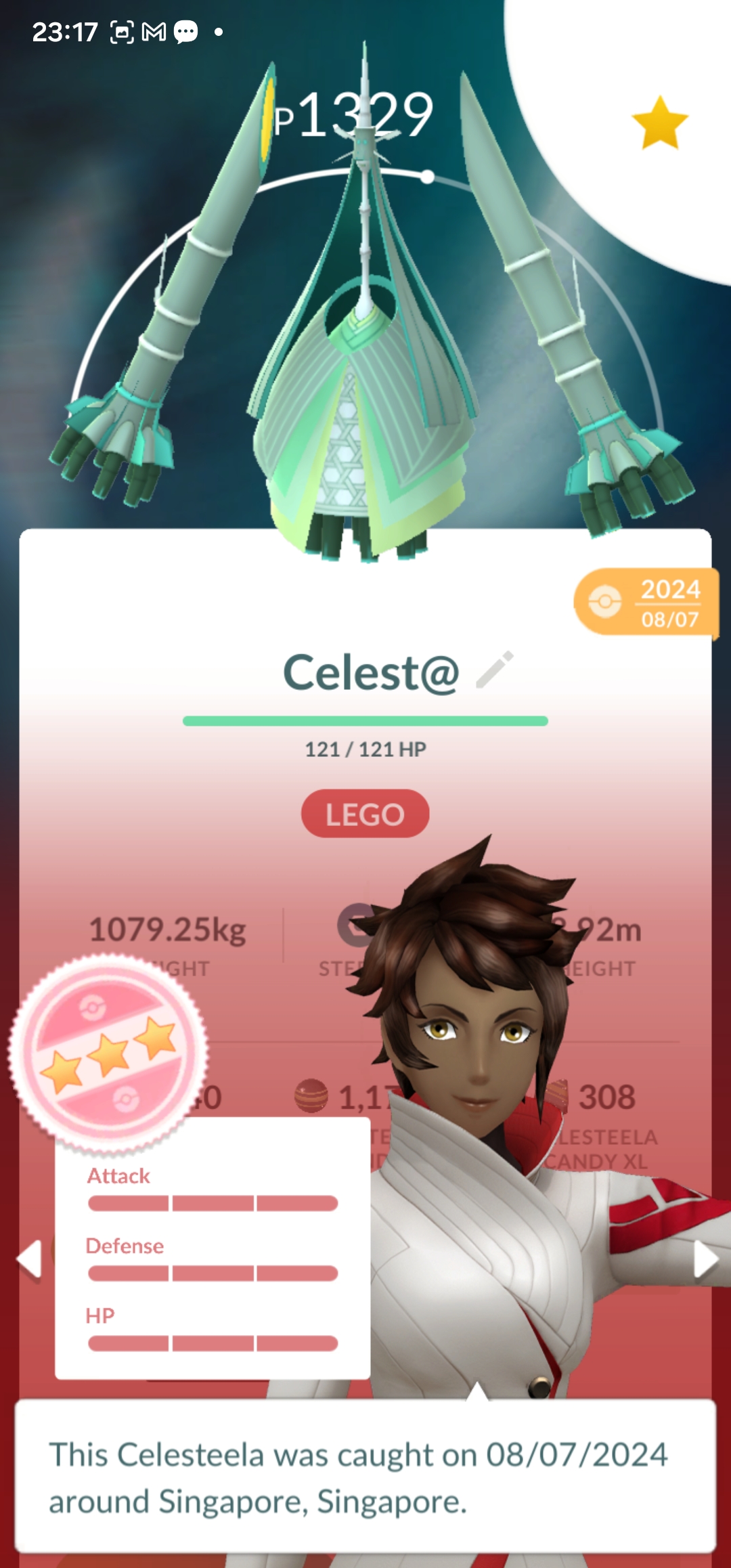The width and height of the screenshot is (731, 1568).
Task: Open the LEGO tag
Action: click(x=365, y=814)
